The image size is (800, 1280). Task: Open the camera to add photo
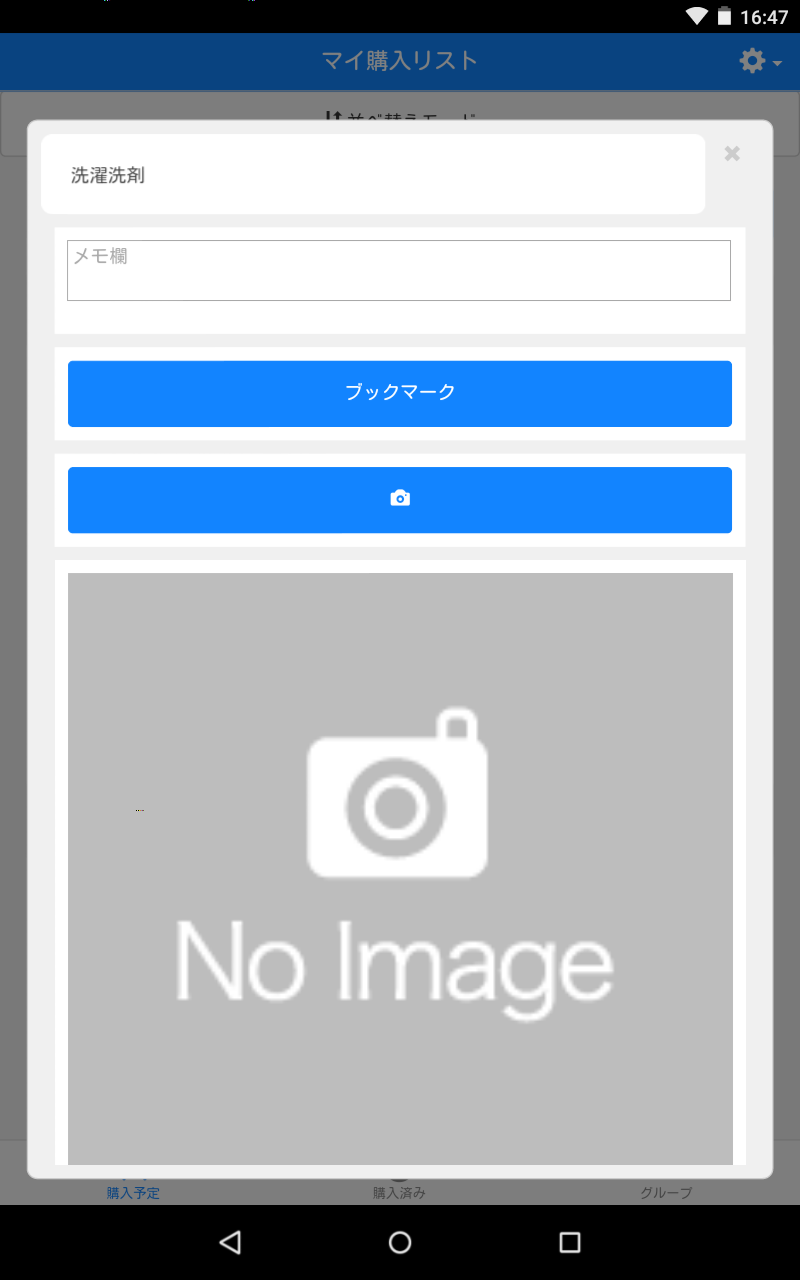(x=399, y=499)
